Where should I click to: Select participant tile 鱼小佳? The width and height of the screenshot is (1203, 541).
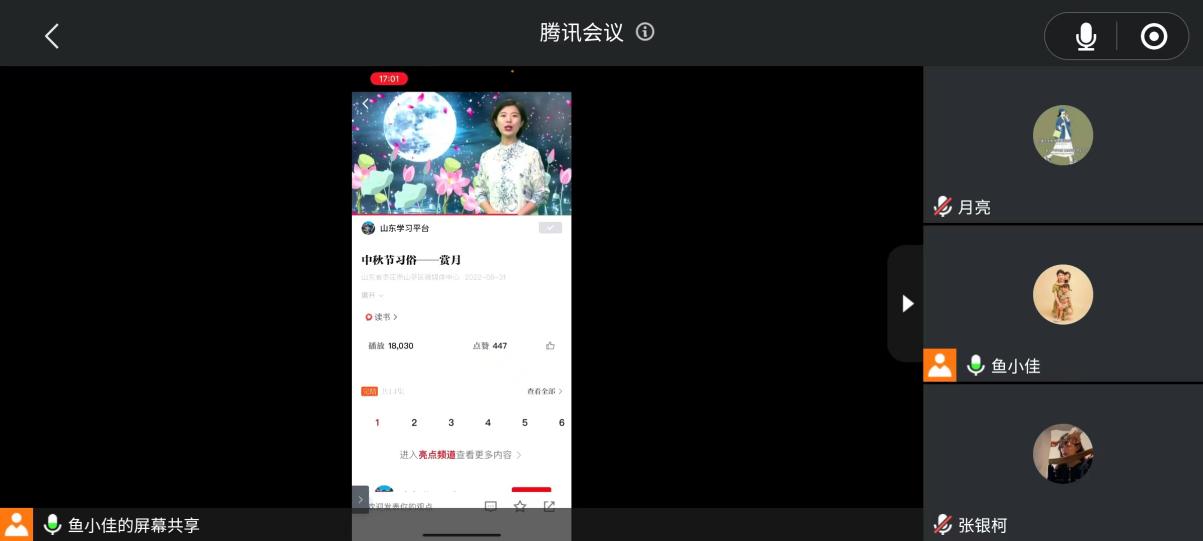click(1062, 303)
